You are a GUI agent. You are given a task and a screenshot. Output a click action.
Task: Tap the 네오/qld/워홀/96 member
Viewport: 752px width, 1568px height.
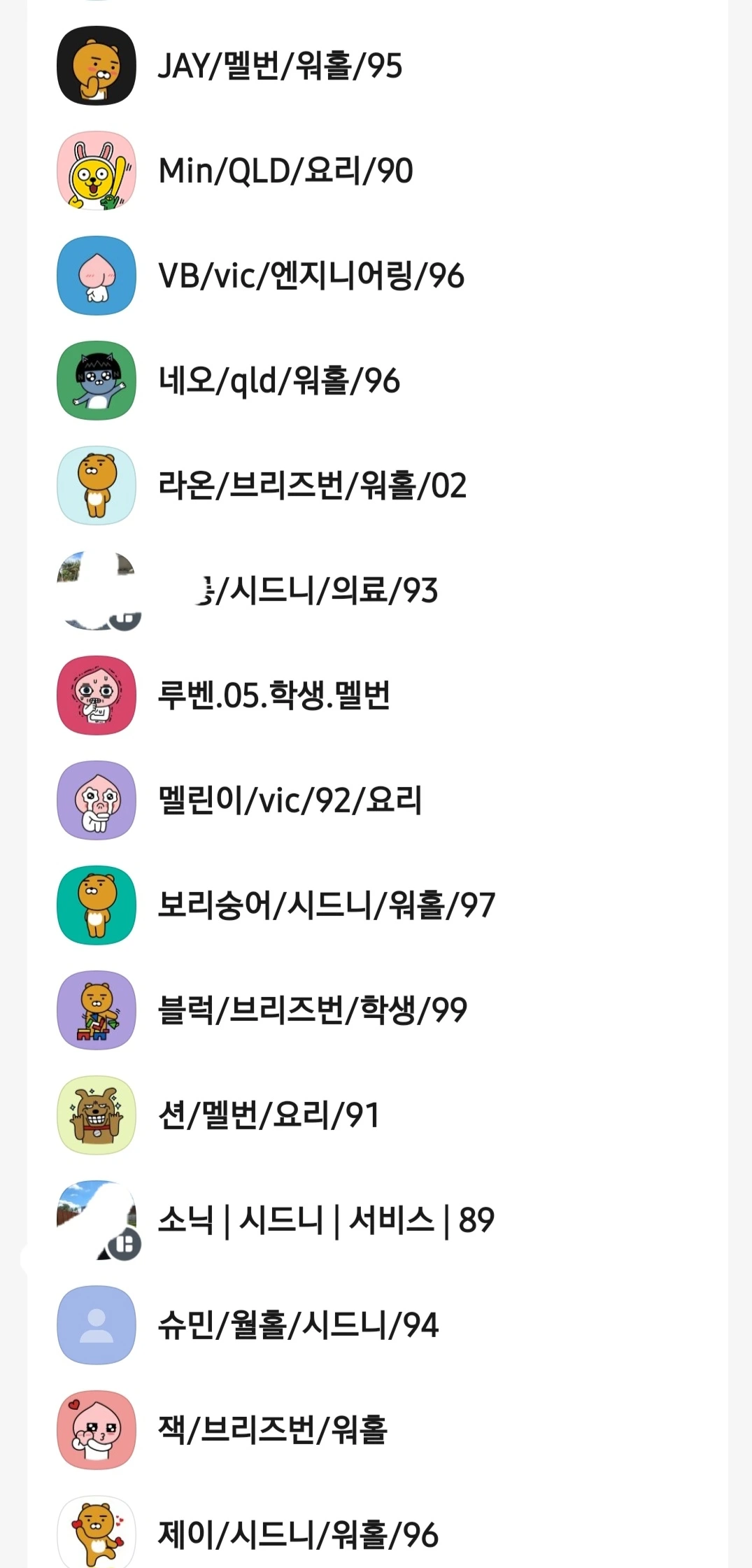click(x=278, y=381)
